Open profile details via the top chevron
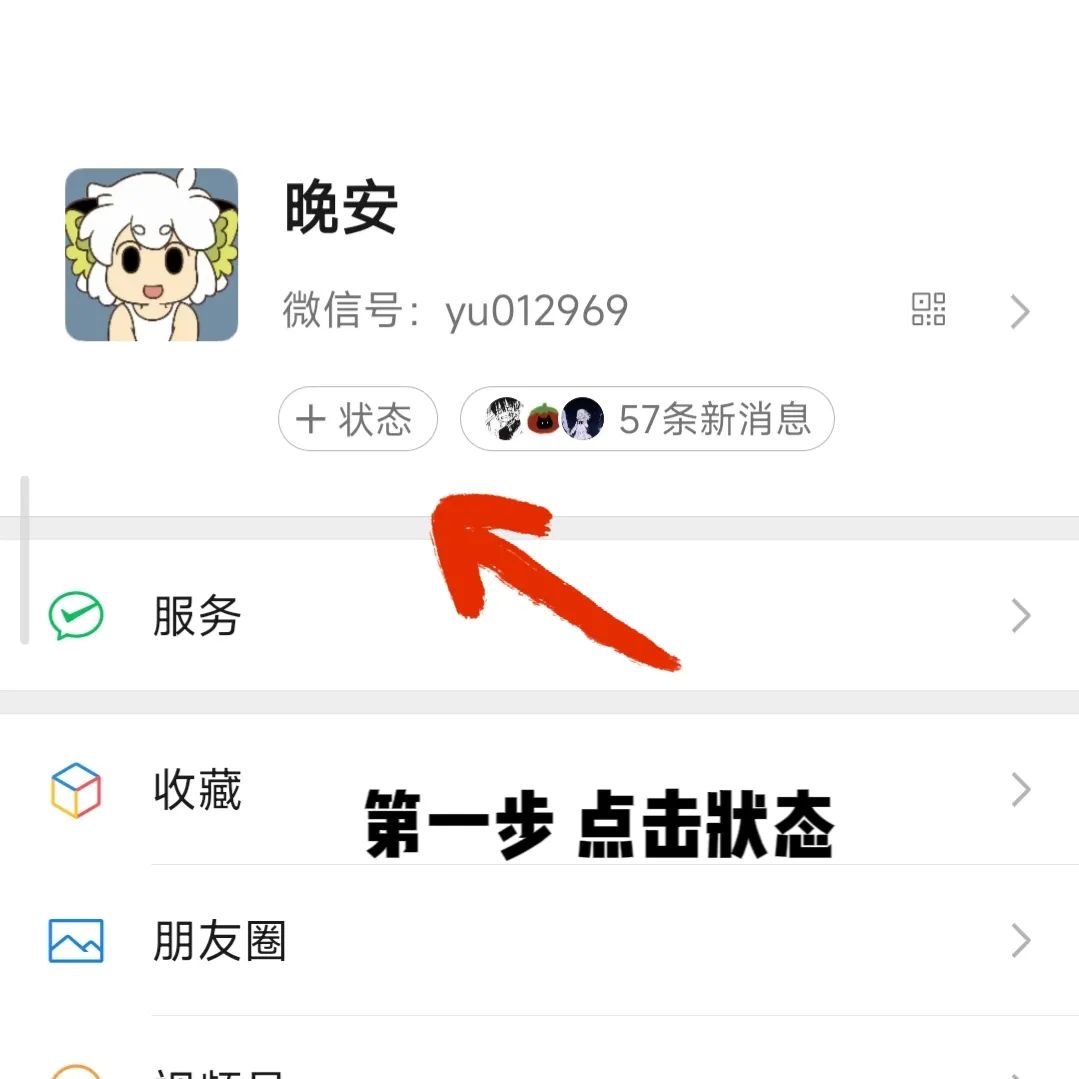The height and width of the screenshot is (1079, 1079). click(1019, 312)
